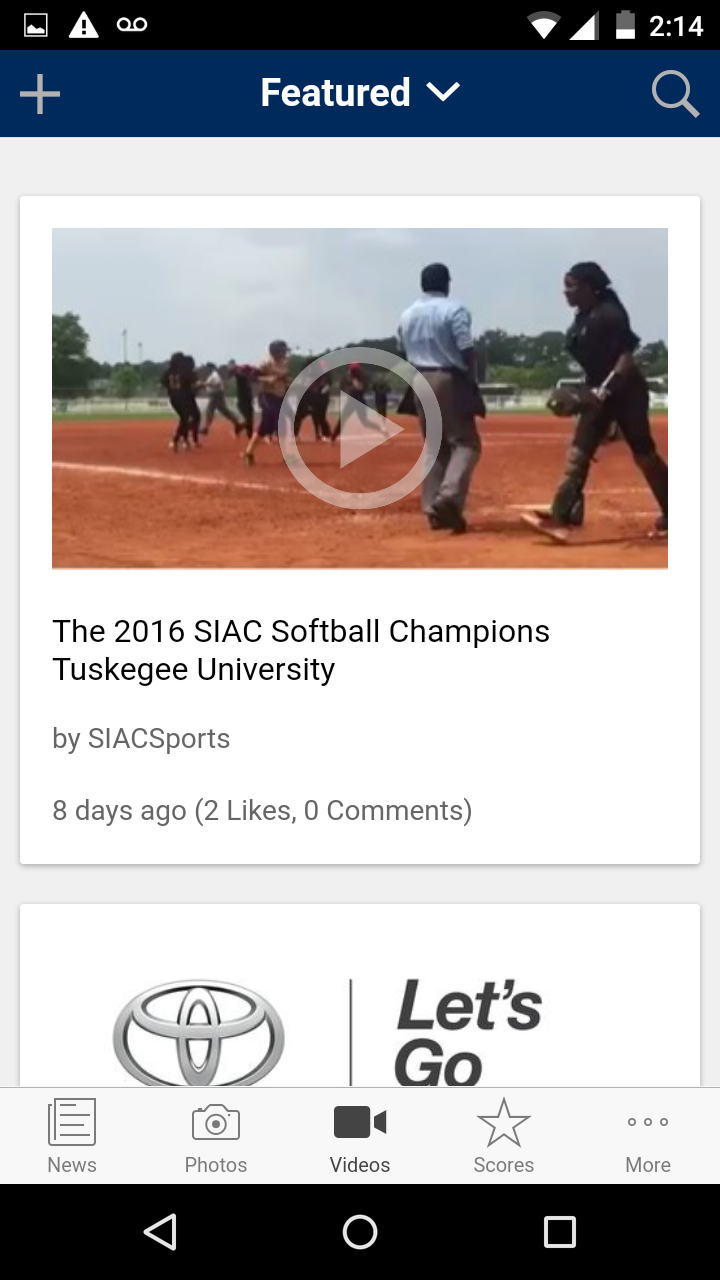Open the Tuskegee University softball card
This screenshot has width=720, height=1280.
[300, 650]
